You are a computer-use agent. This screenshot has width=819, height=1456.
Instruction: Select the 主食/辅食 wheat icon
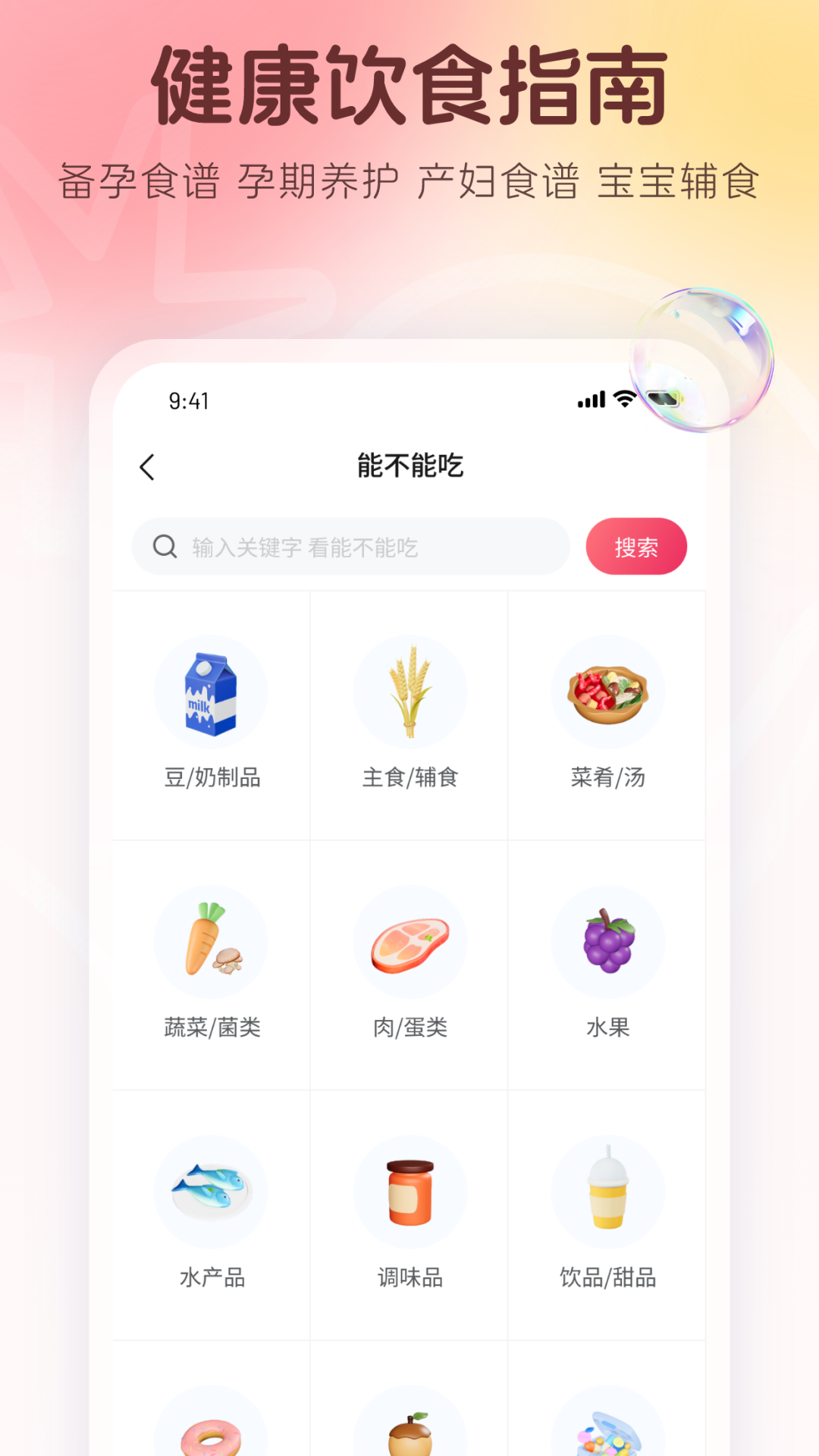[x=409, y=691]
